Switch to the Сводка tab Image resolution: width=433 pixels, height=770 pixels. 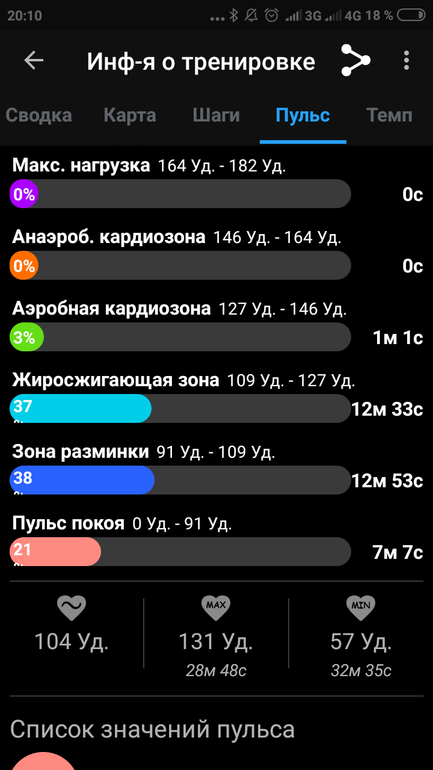coord(38,116)
